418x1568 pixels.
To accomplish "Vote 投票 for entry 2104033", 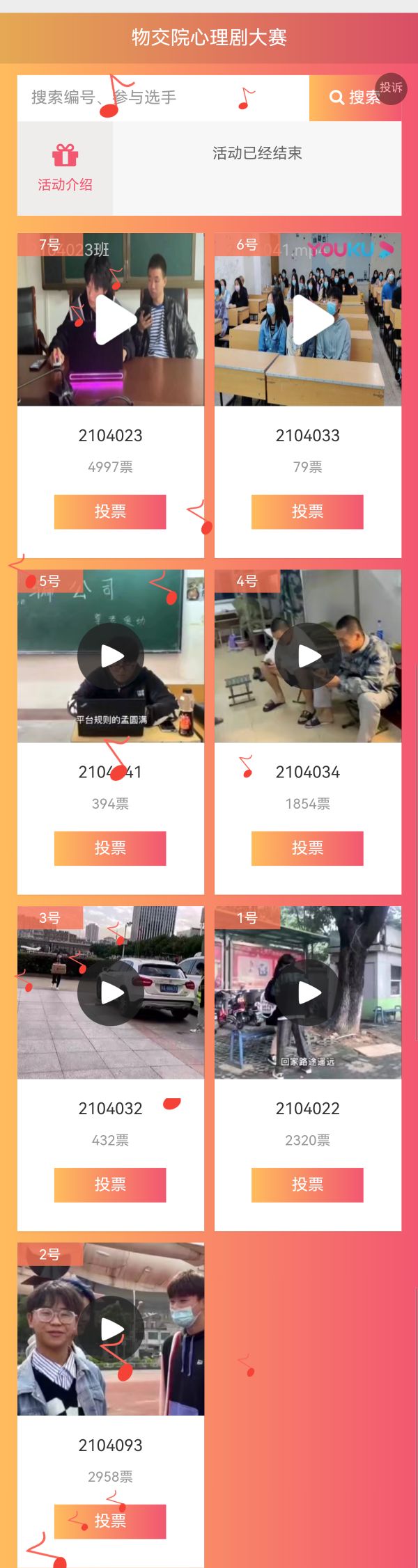I will [x=307, y=512].
